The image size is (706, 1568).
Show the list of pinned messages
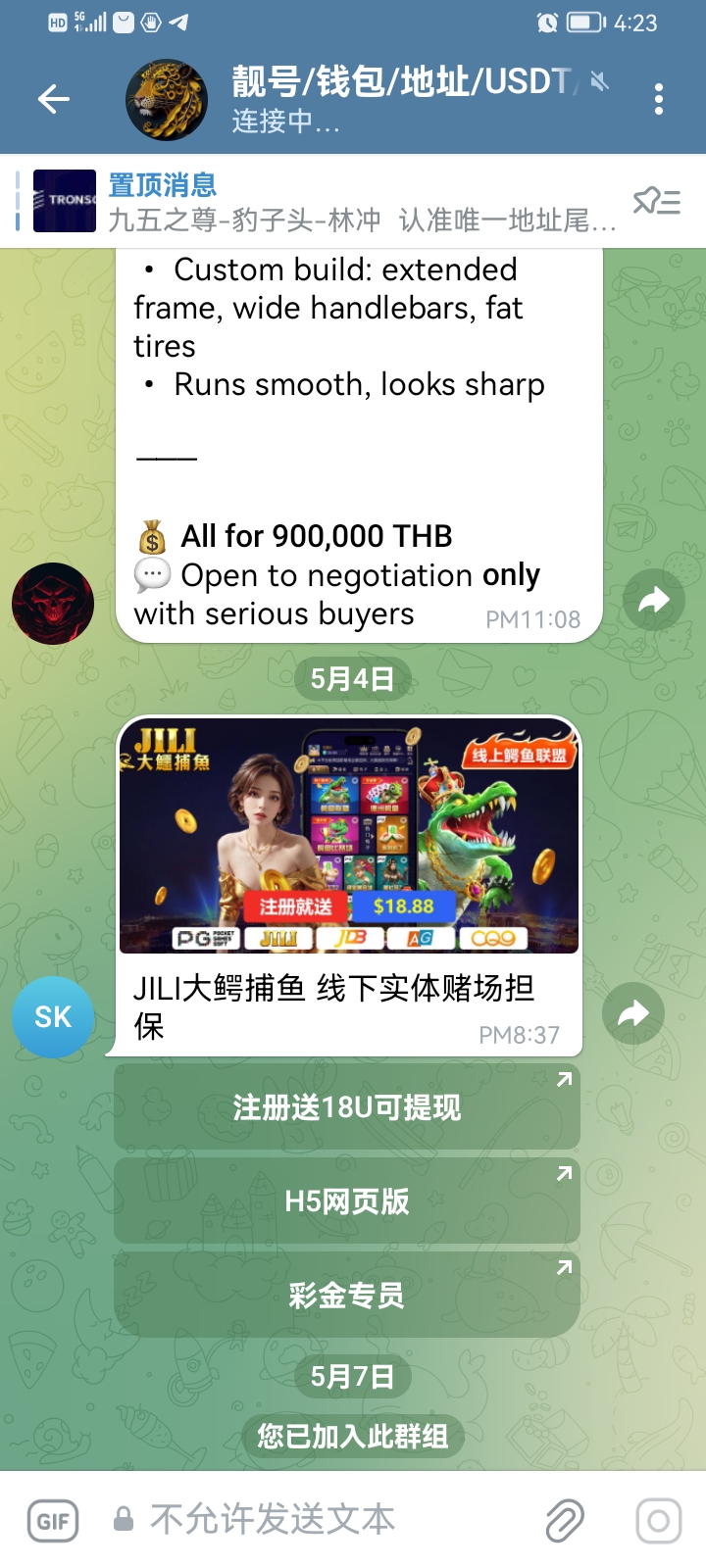pyautogui.click(x=656, y=202)
